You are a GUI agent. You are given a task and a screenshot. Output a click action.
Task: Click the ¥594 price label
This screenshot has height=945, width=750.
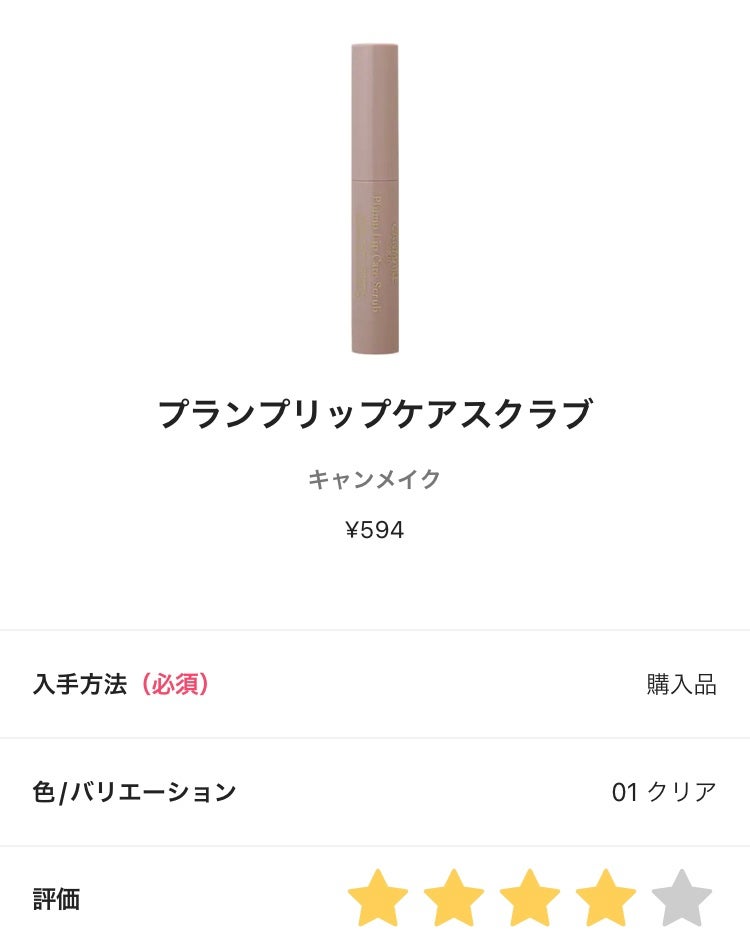pyautogui.click(x=375, y=532)
